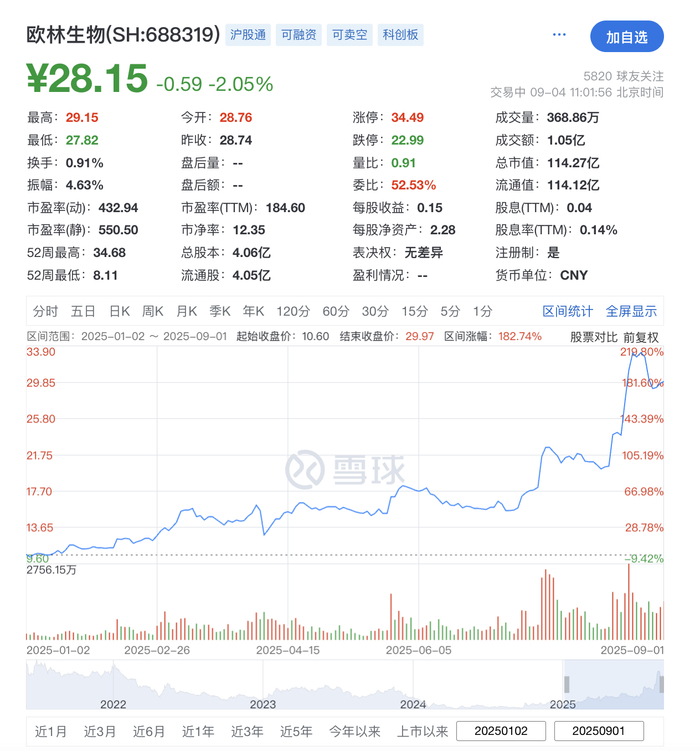This screenshot has width=700, height=751.
Task: Edit start date field 20250102
Action: click(x=502, y=732)
